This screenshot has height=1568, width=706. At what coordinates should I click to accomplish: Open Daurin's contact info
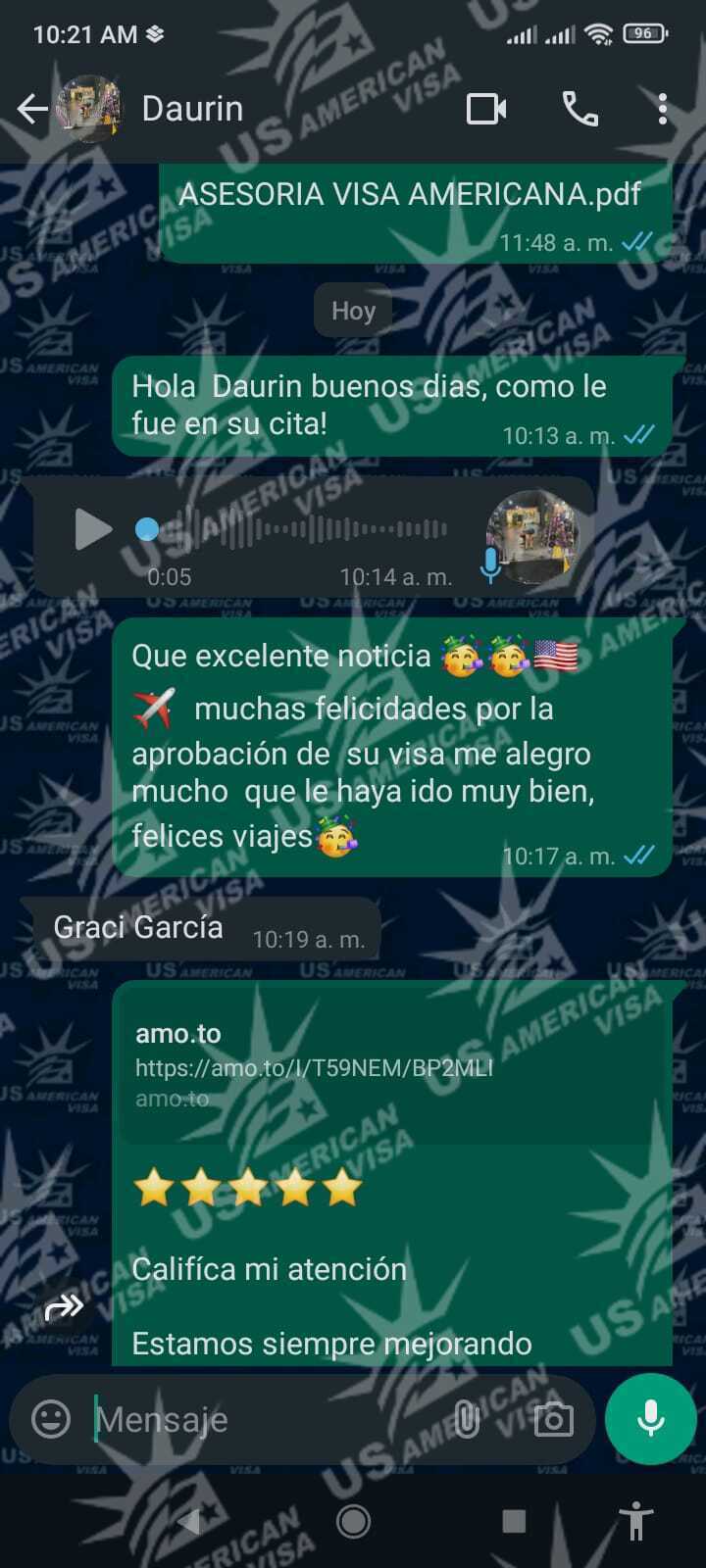(x=192, y=109)
